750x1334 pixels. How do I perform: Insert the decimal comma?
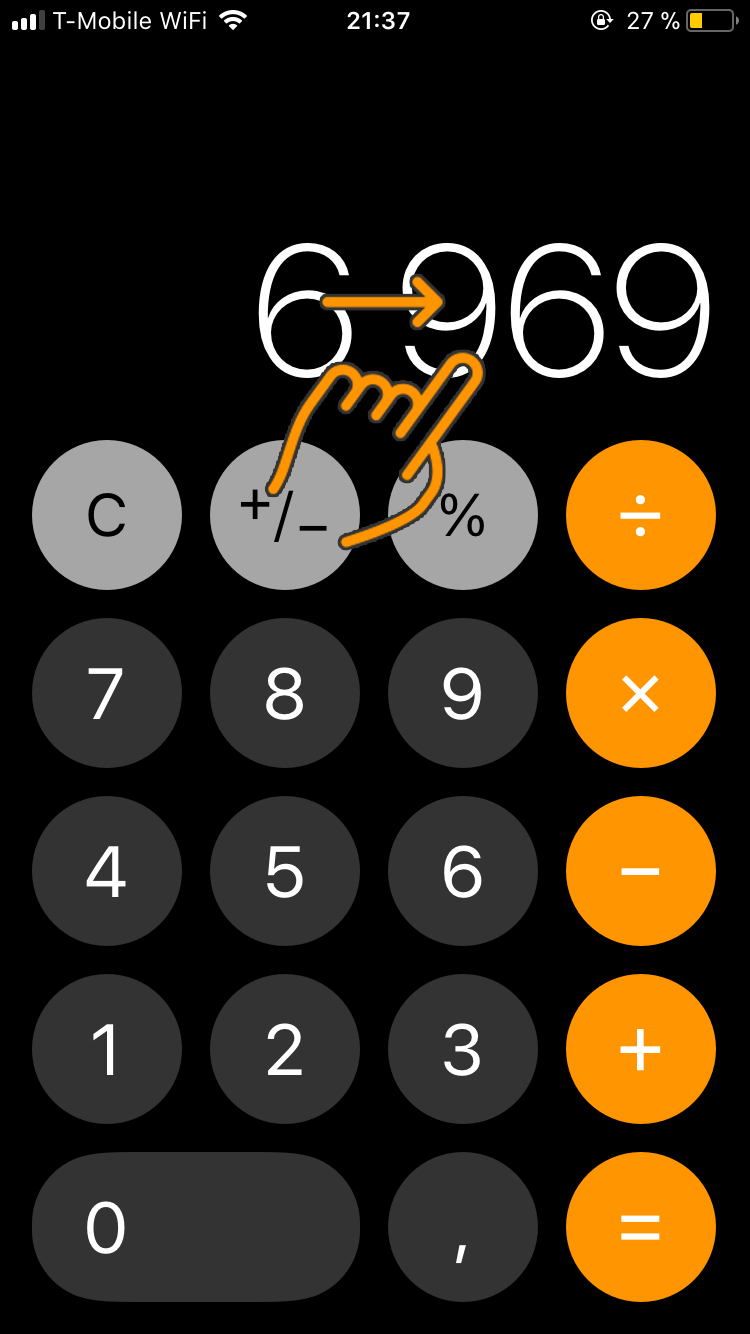point(462,1227)
